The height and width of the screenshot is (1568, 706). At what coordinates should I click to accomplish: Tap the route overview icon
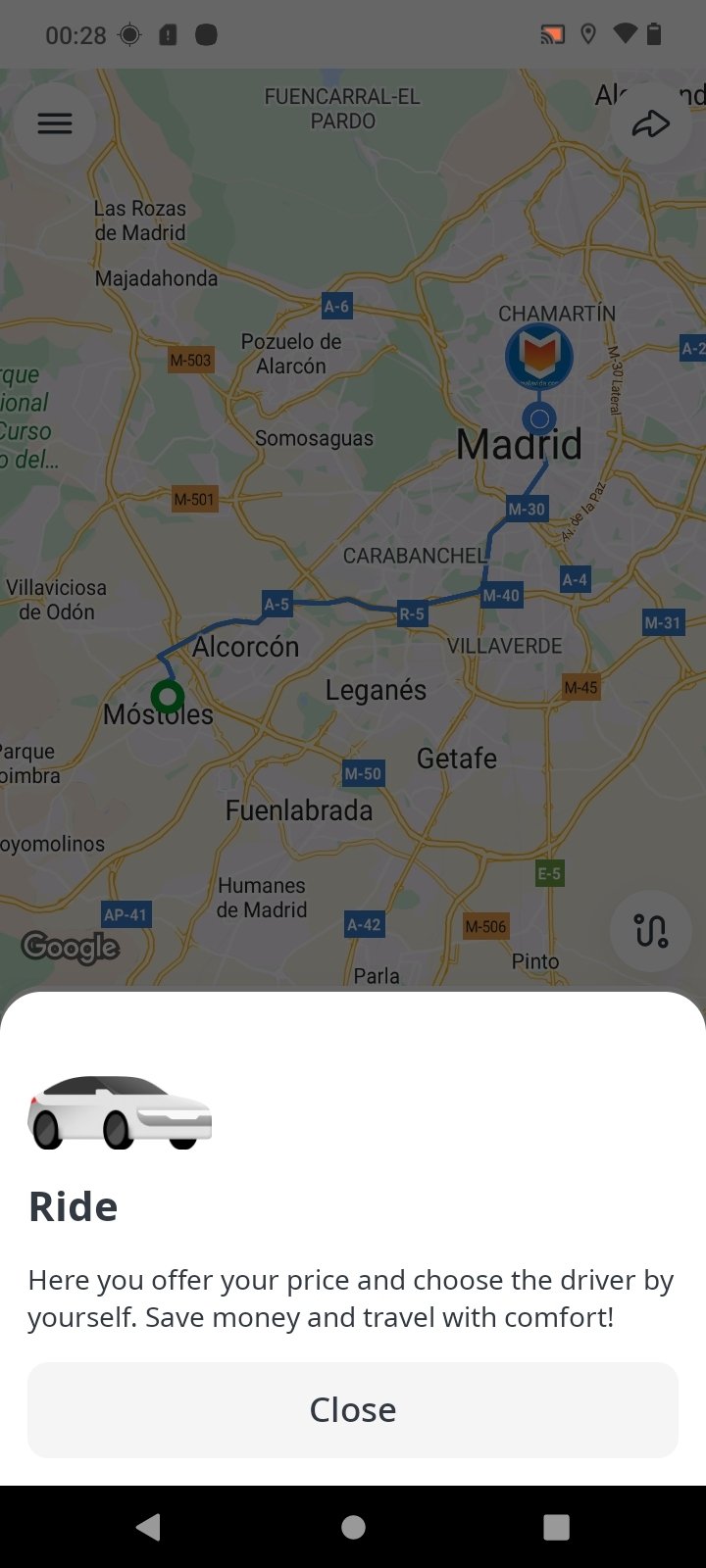(x=651, y=930)
